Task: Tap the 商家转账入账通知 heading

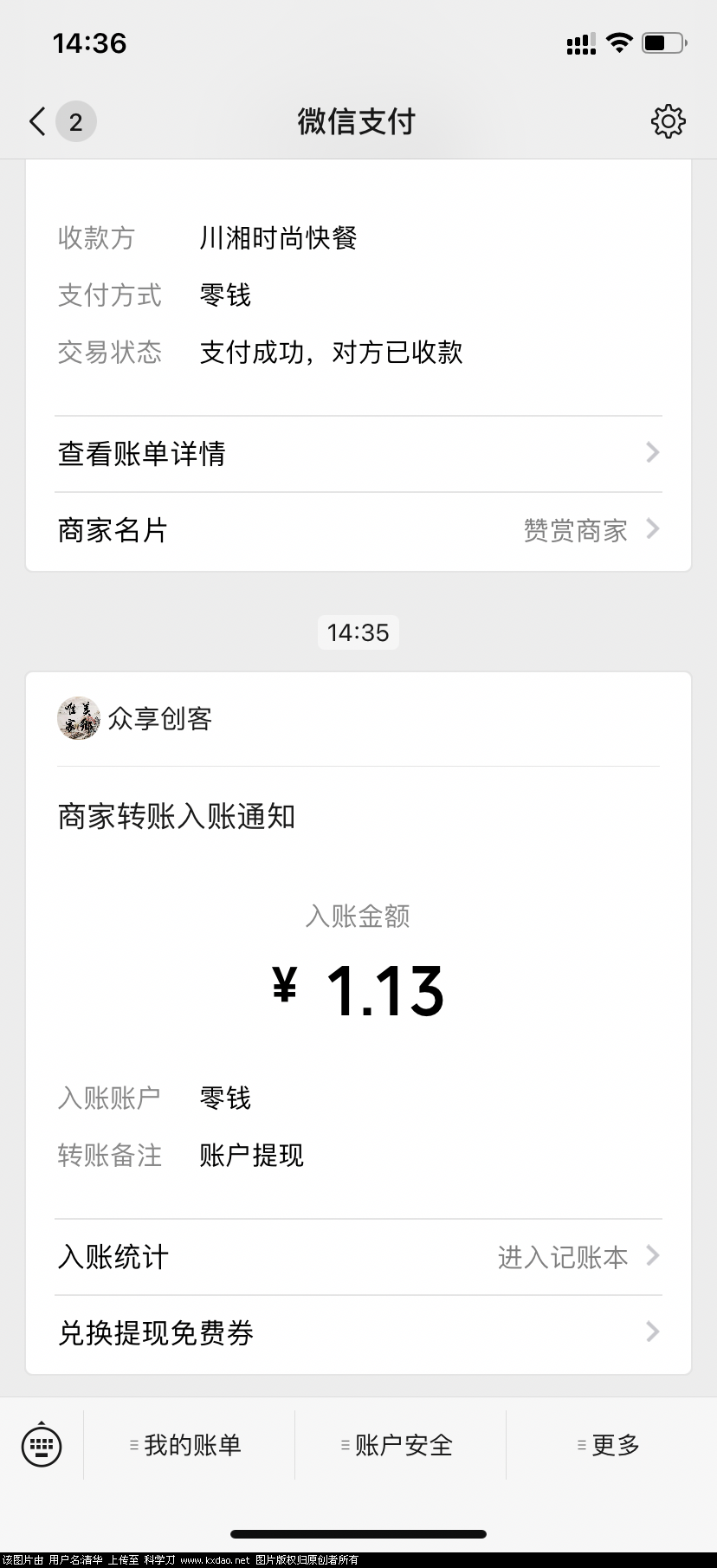Action: [x=177, y=815]
